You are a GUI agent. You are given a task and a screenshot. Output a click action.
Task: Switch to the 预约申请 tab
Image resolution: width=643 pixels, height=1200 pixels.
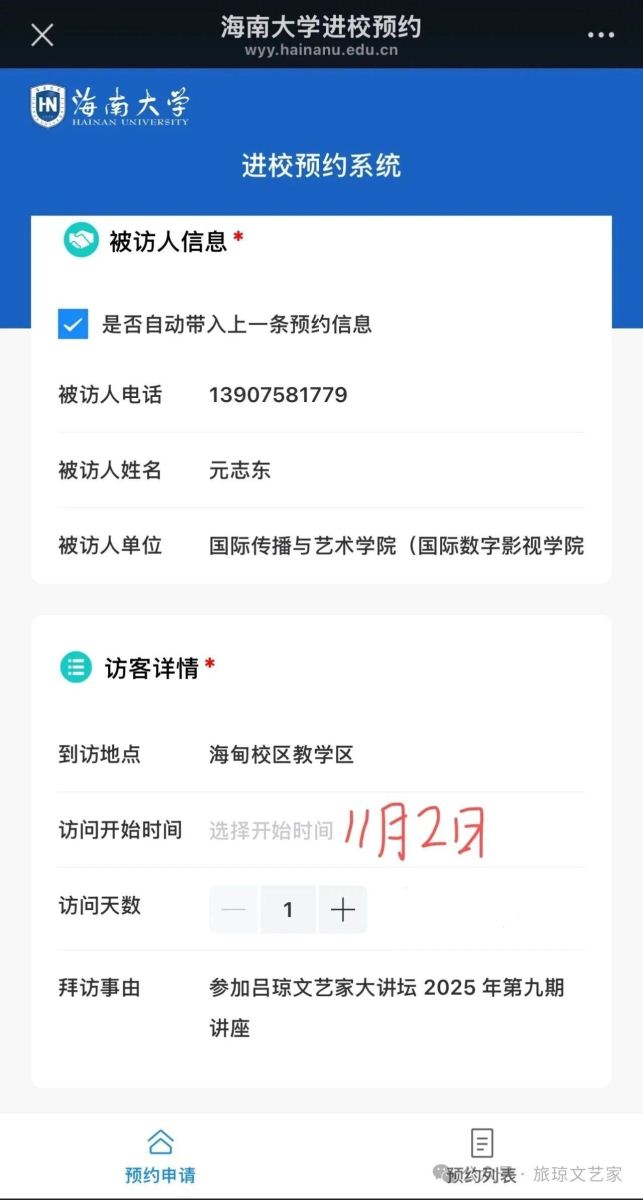click(x=160, y=1155)
